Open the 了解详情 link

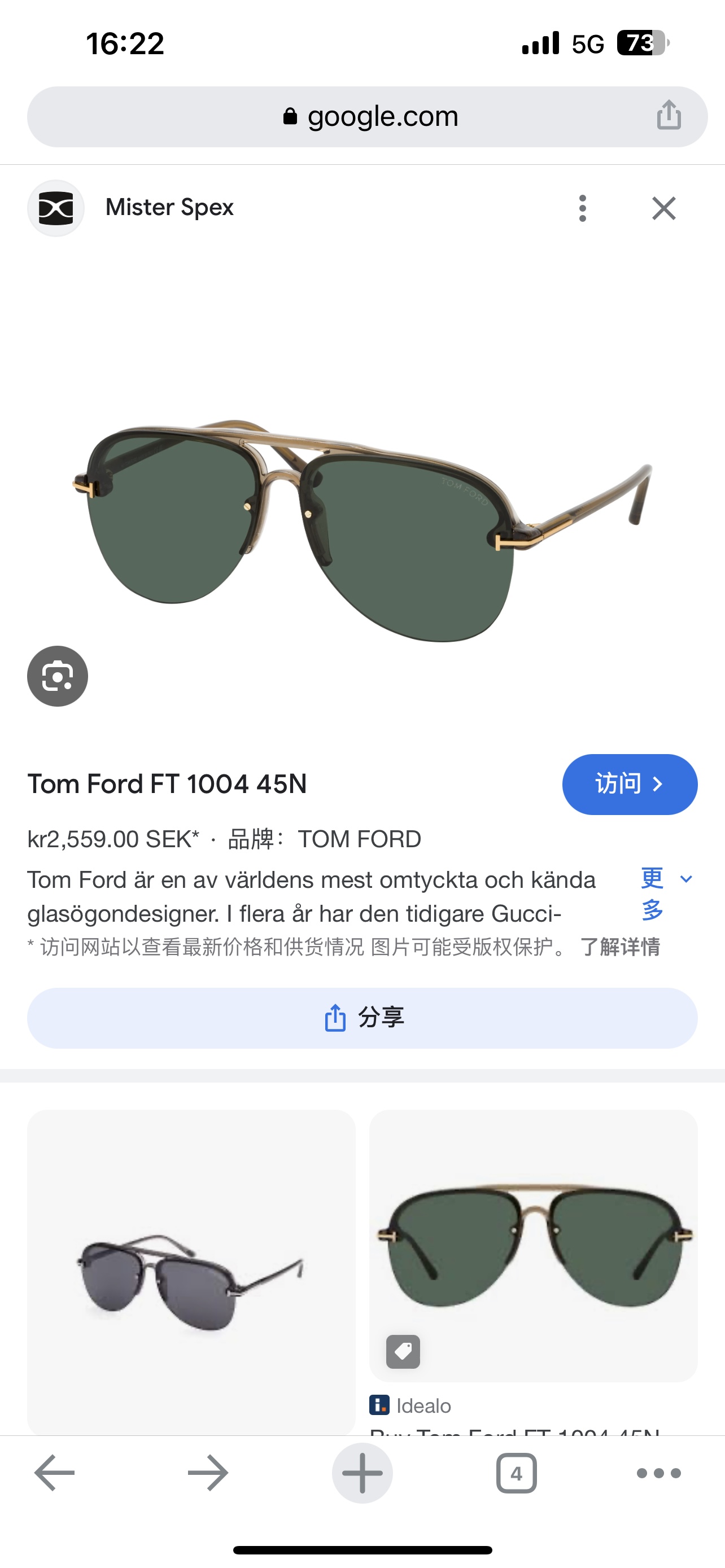coord(619,947)
